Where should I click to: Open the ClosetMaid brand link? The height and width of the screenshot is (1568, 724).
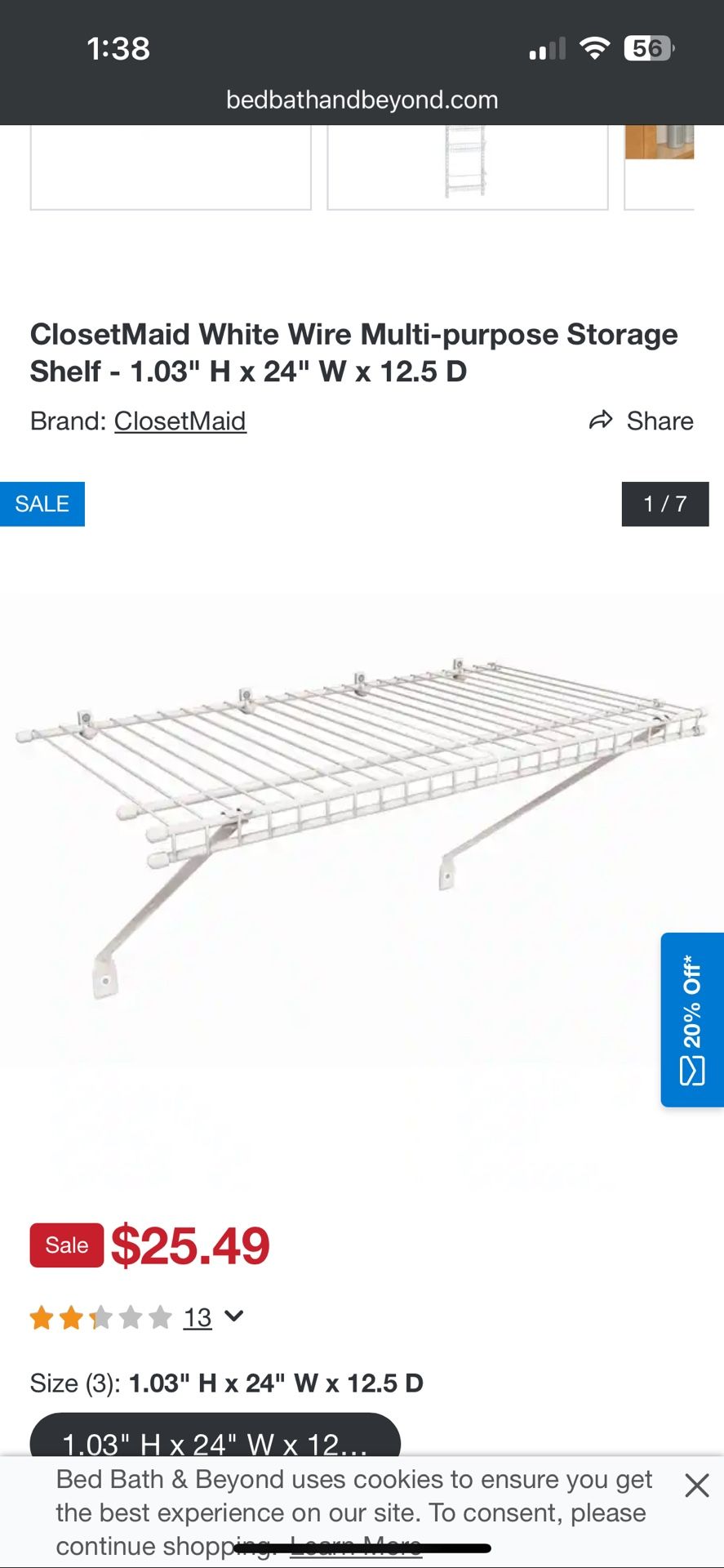pos(180,421)
